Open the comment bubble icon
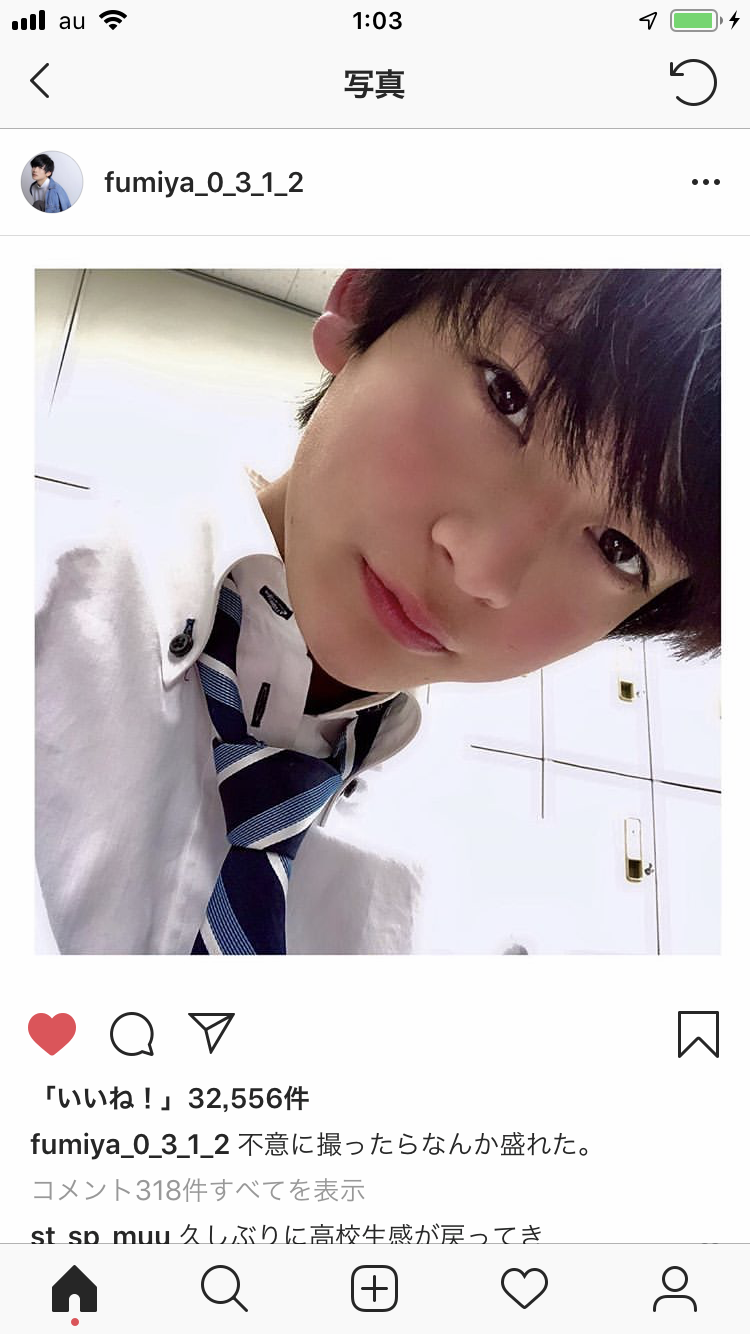The image size is (750, 1334). (132, 1034)
